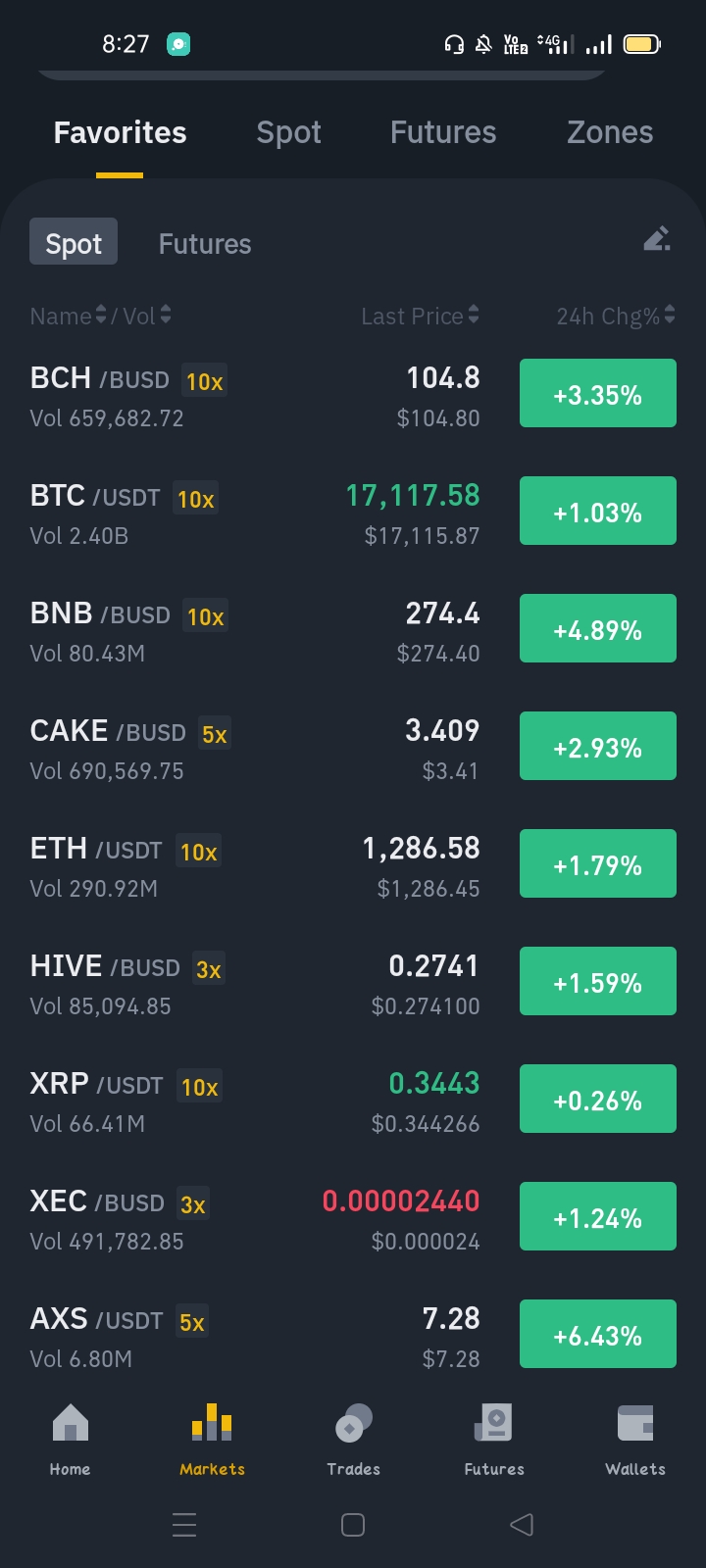The image size is (706, 1568).
Task: Sort by 24h Chg%
Action: (616, 316)
